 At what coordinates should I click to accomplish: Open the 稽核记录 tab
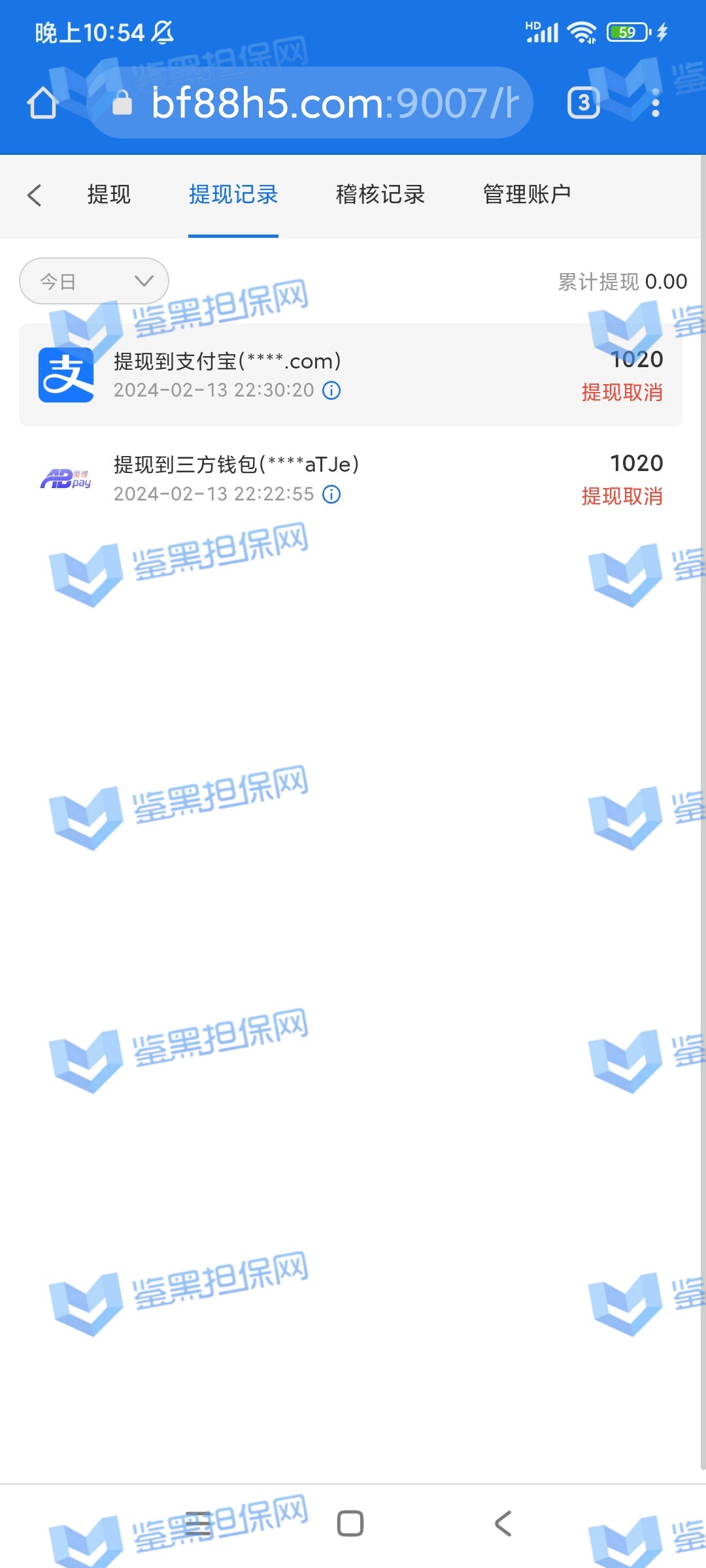point(380,195)
